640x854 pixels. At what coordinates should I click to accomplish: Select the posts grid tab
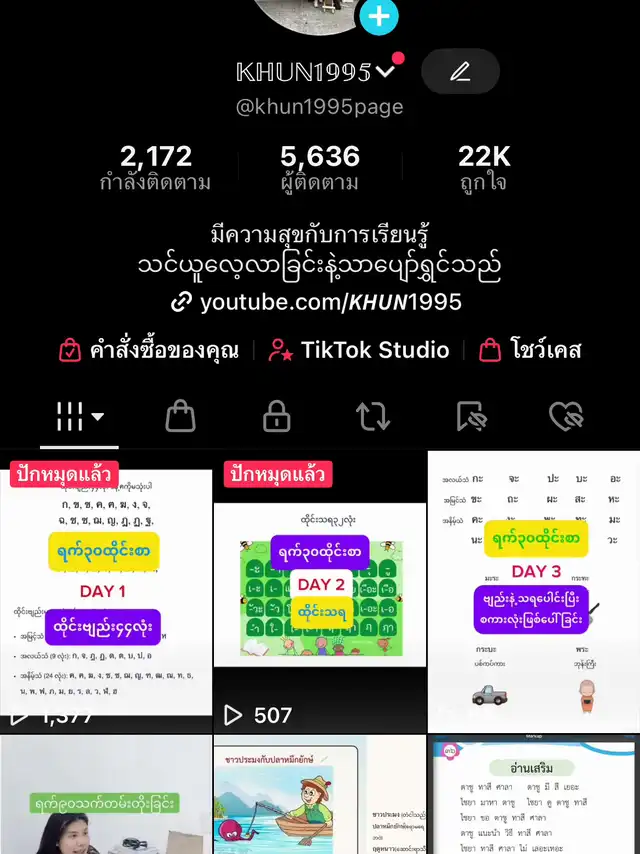(x=80, y=416)
